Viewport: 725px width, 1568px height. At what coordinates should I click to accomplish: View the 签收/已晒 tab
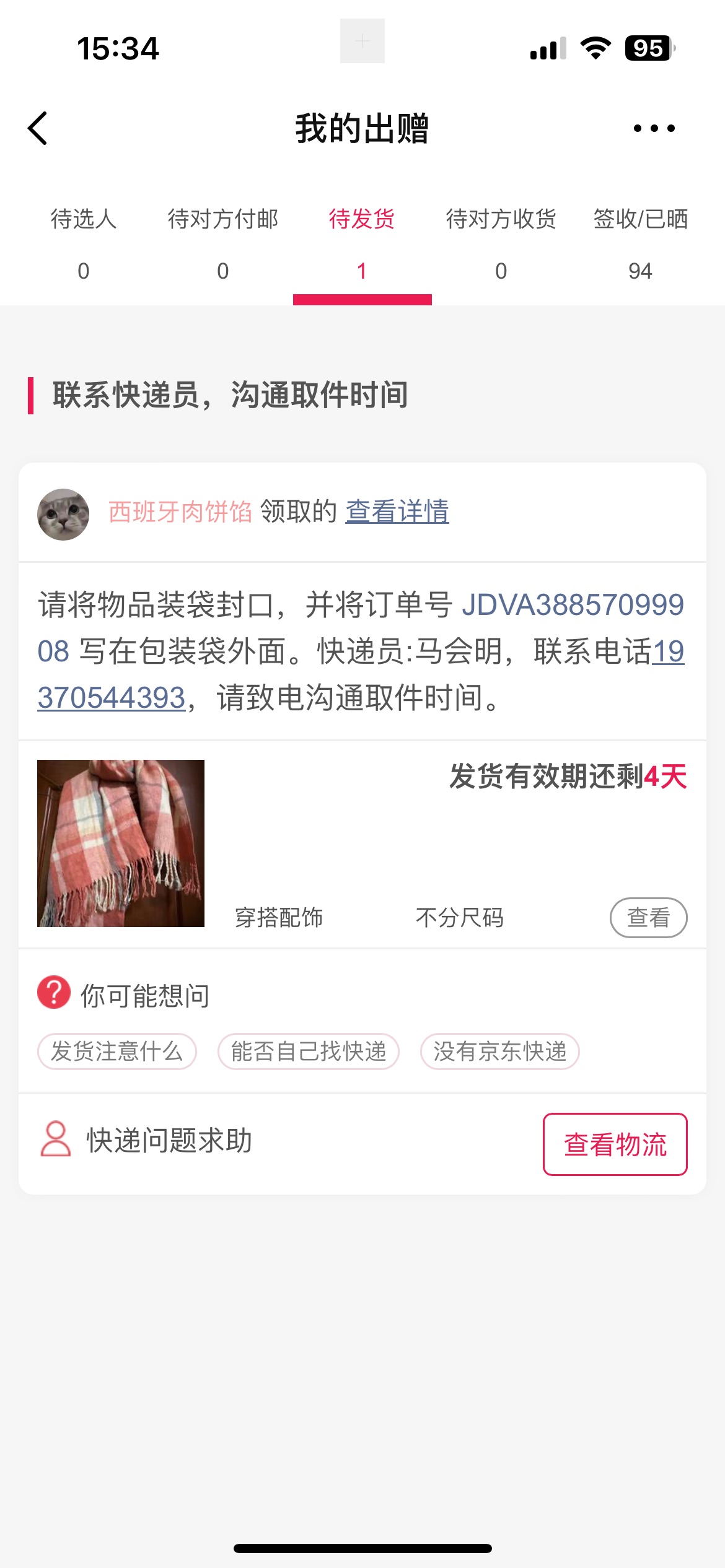click(x=640, y=244)
